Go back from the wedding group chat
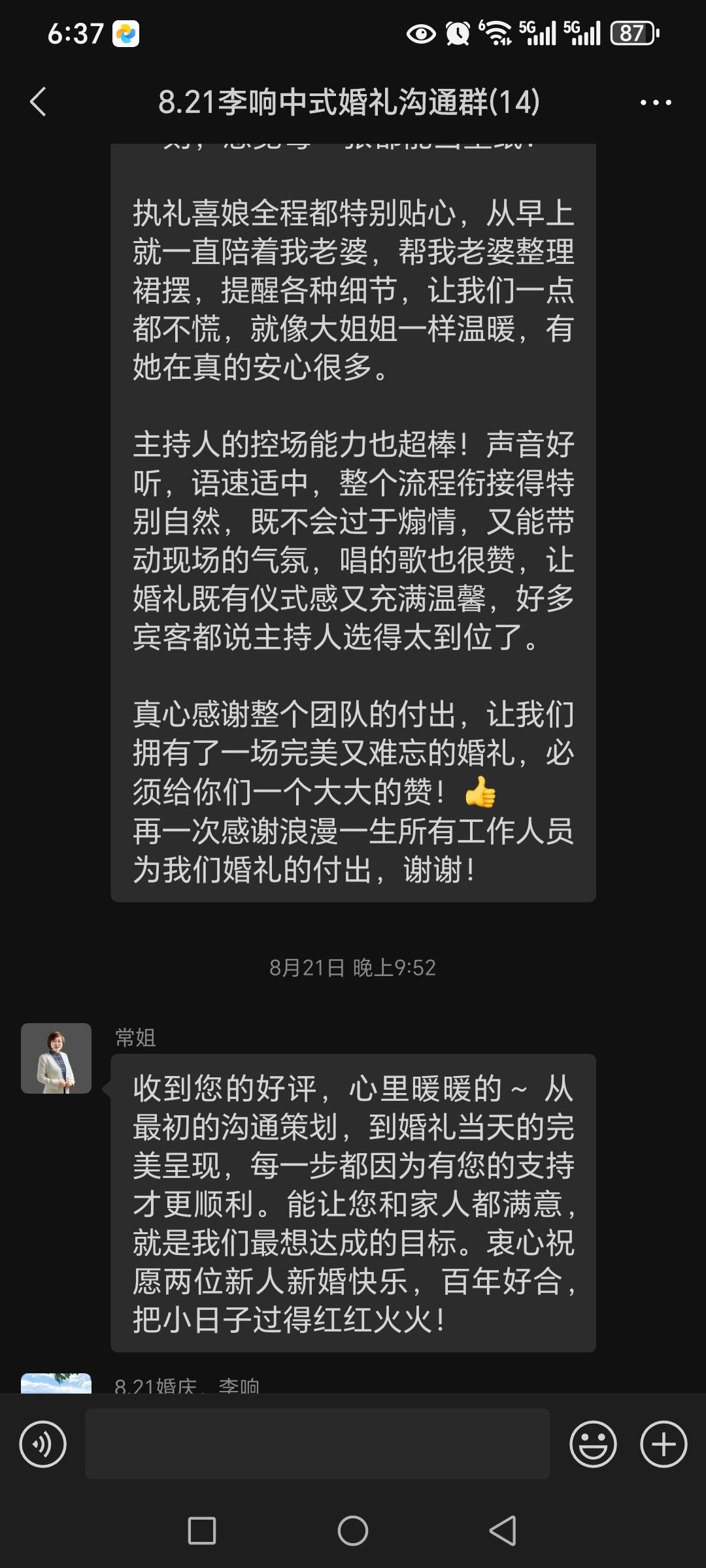Screen dimensions: 706x1568 coord(39,102)
